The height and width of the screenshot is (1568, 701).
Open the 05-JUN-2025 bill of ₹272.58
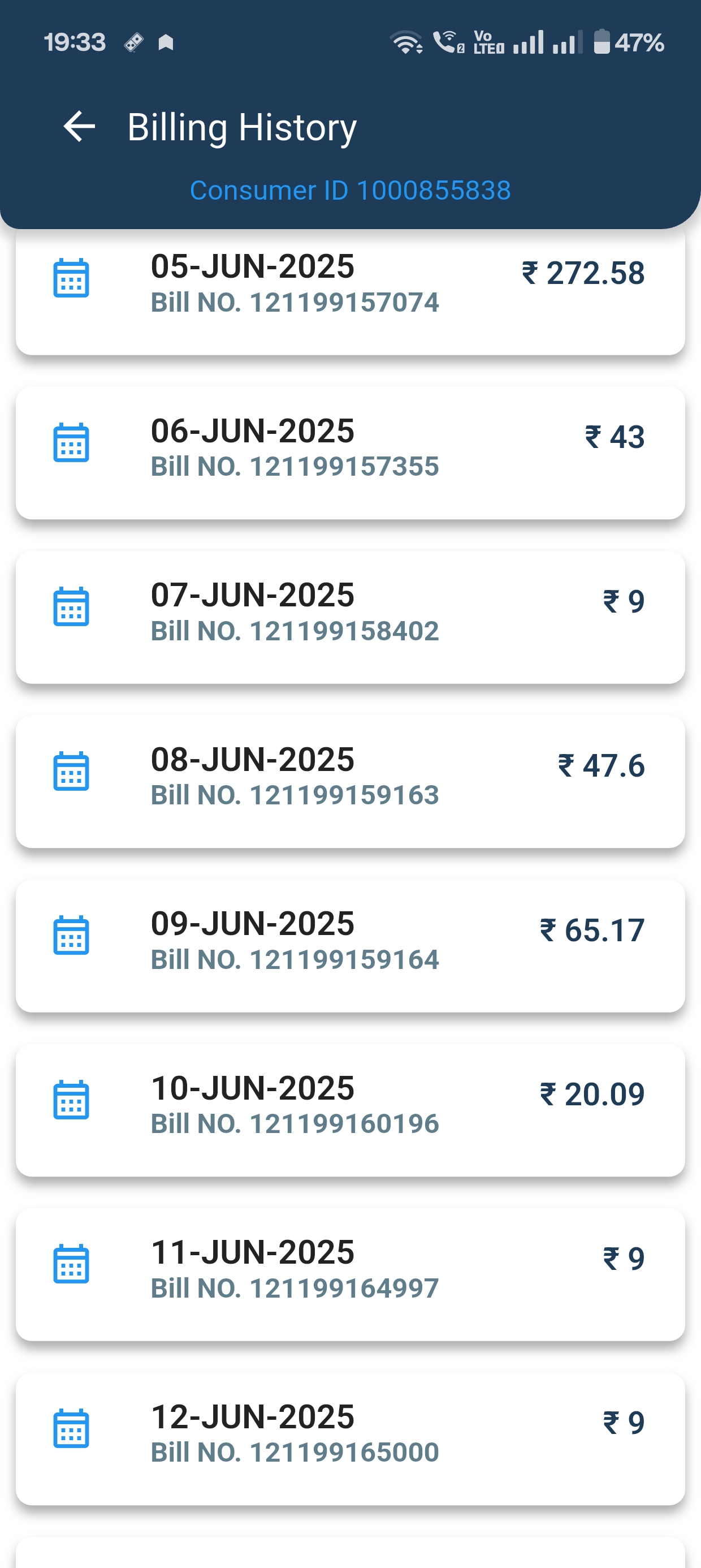pyautogui.click(x=350, y=291)
